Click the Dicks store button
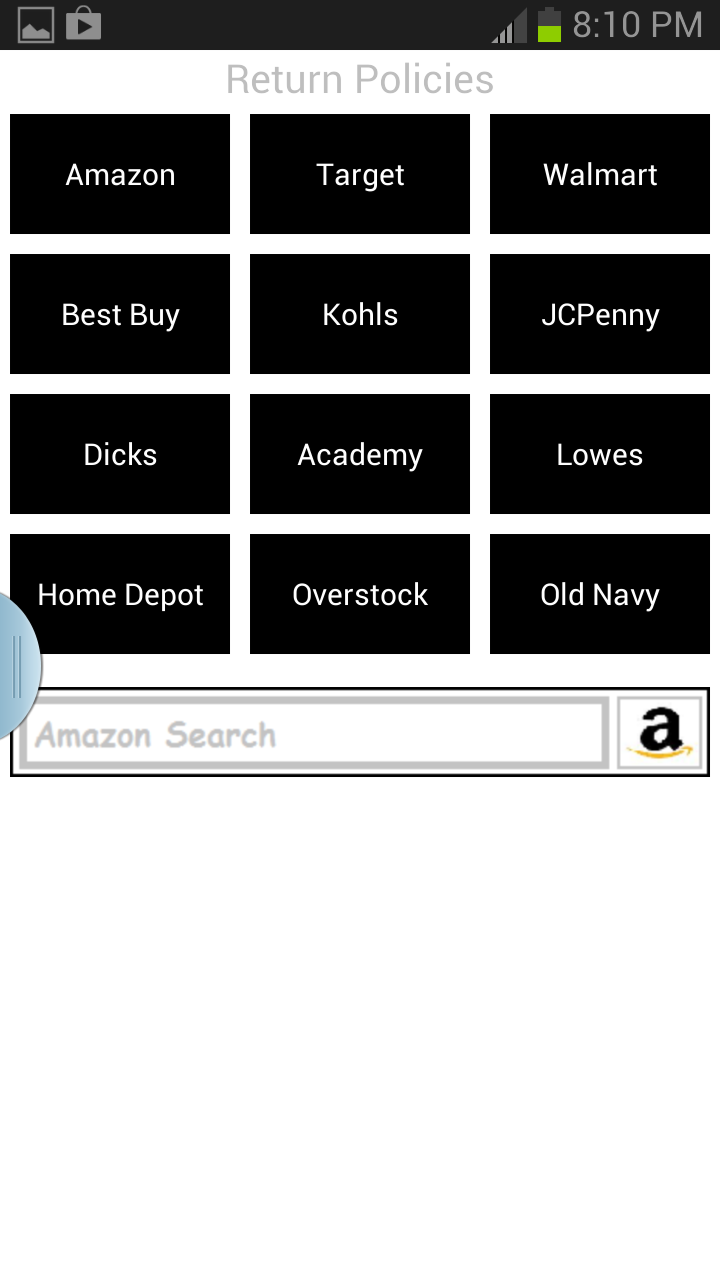 [x=120, y=454]
